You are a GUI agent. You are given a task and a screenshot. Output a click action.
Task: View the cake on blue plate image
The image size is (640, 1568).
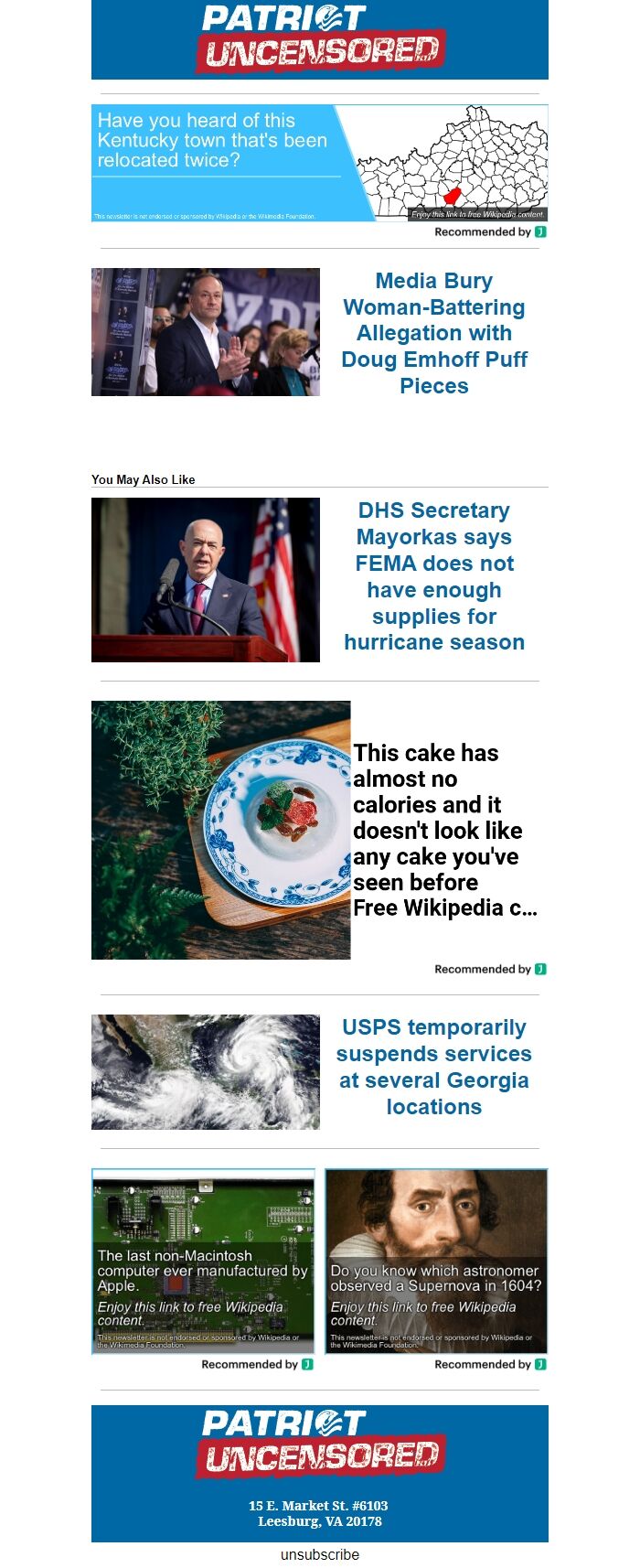coord(220,830)
